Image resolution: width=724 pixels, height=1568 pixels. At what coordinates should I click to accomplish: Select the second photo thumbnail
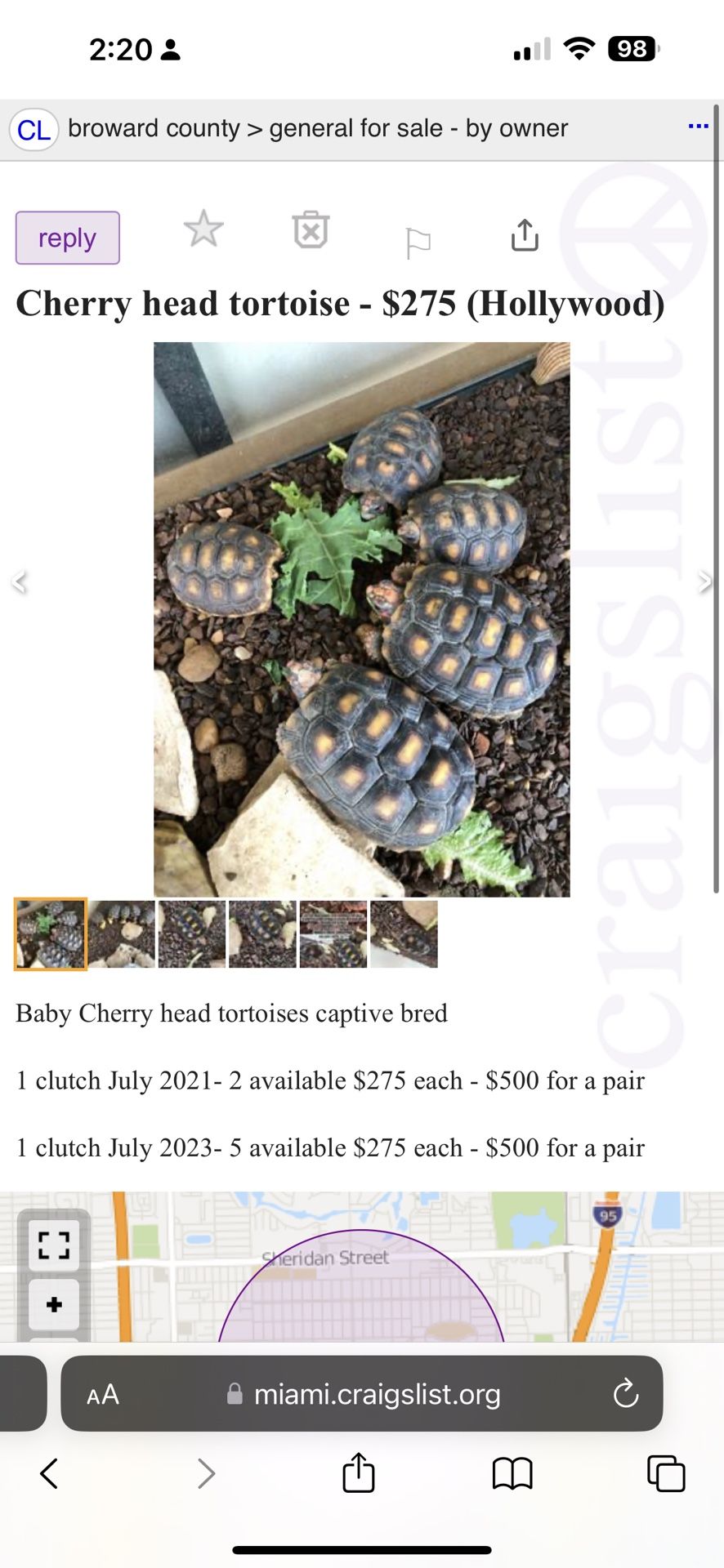[x=121, y=934]
